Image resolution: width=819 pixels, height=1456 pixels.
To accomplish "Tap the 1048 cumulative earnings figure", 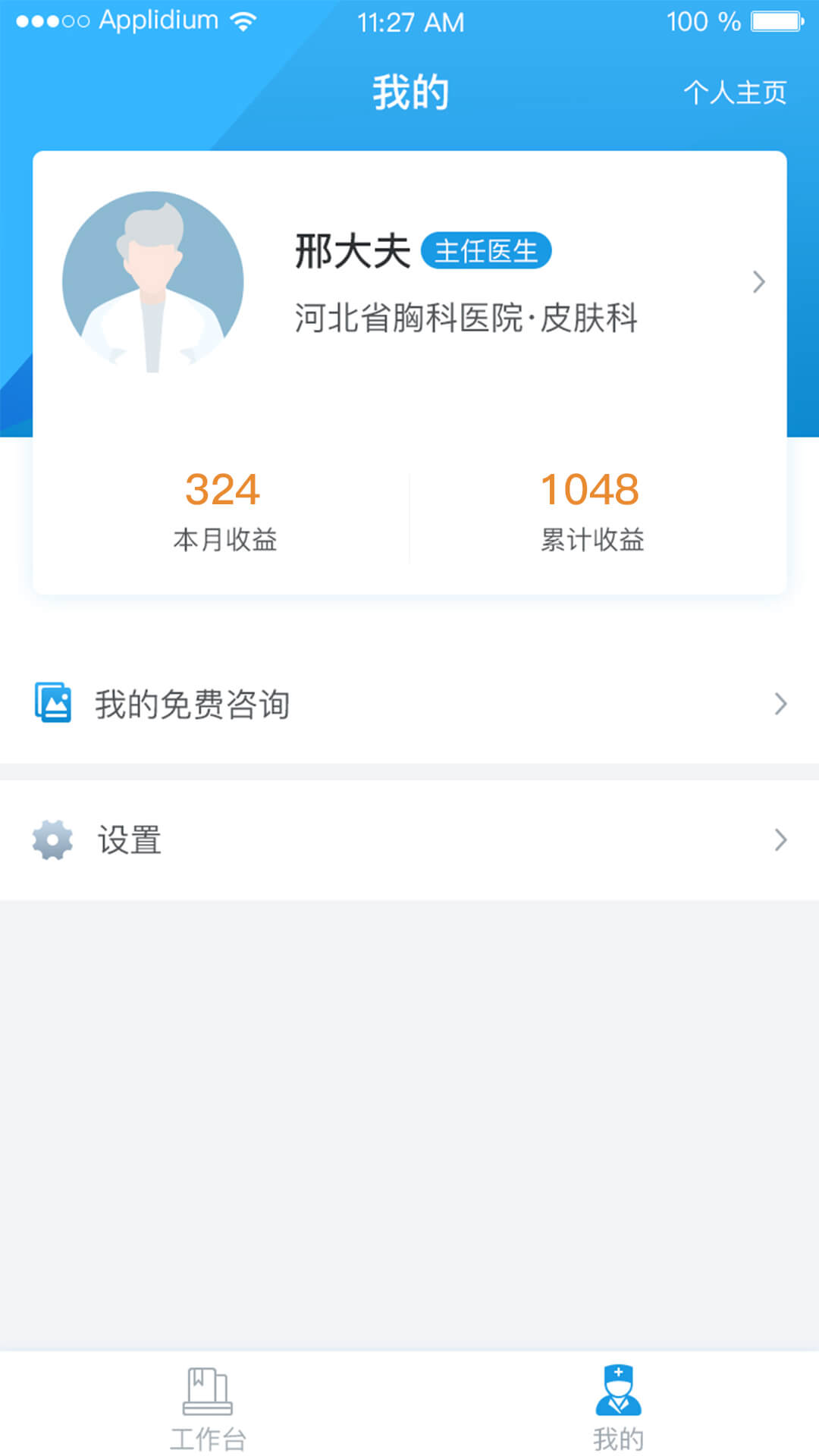I will click(x=590, y=491).
